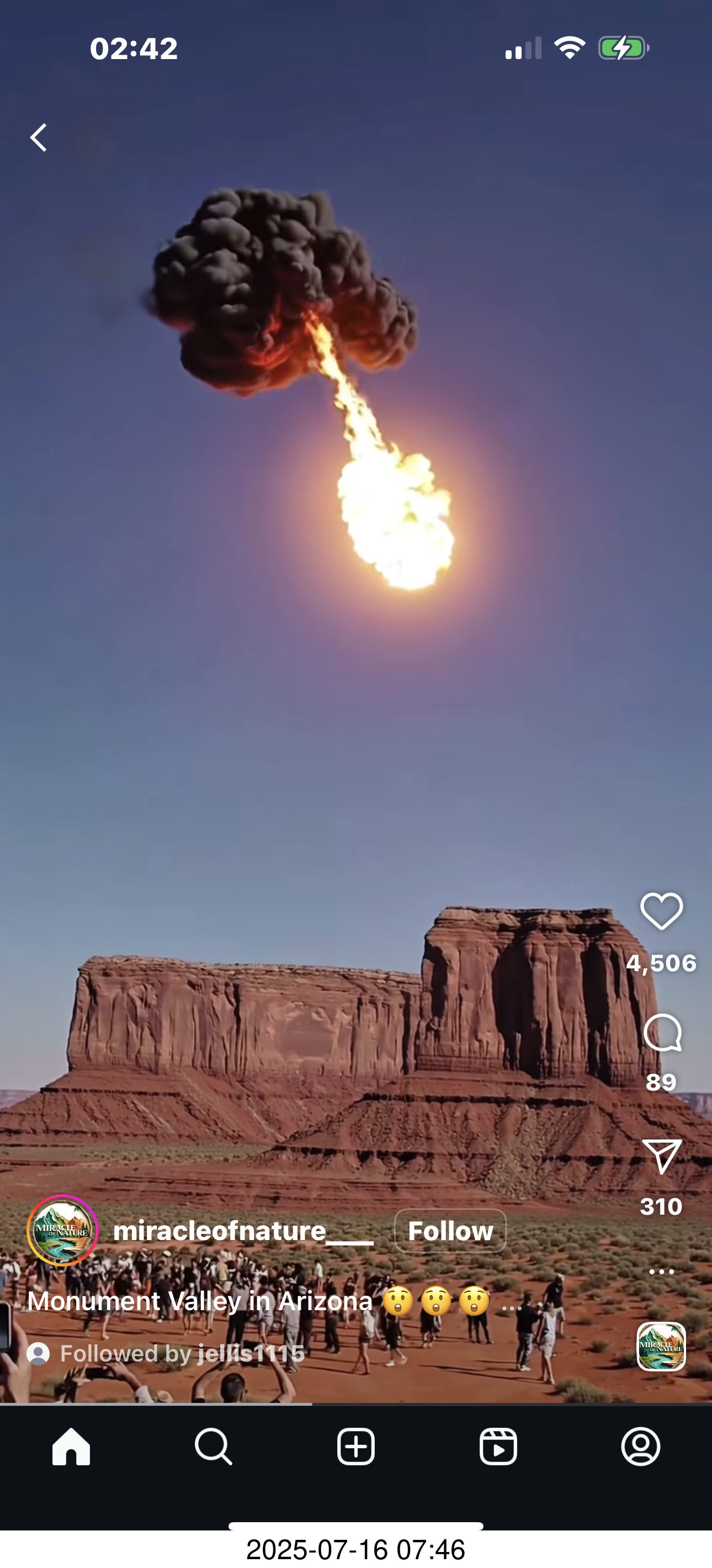Screen dimensions: 712x1568
Task: Like this reel with the heart icon
Action: click(661, 911)
